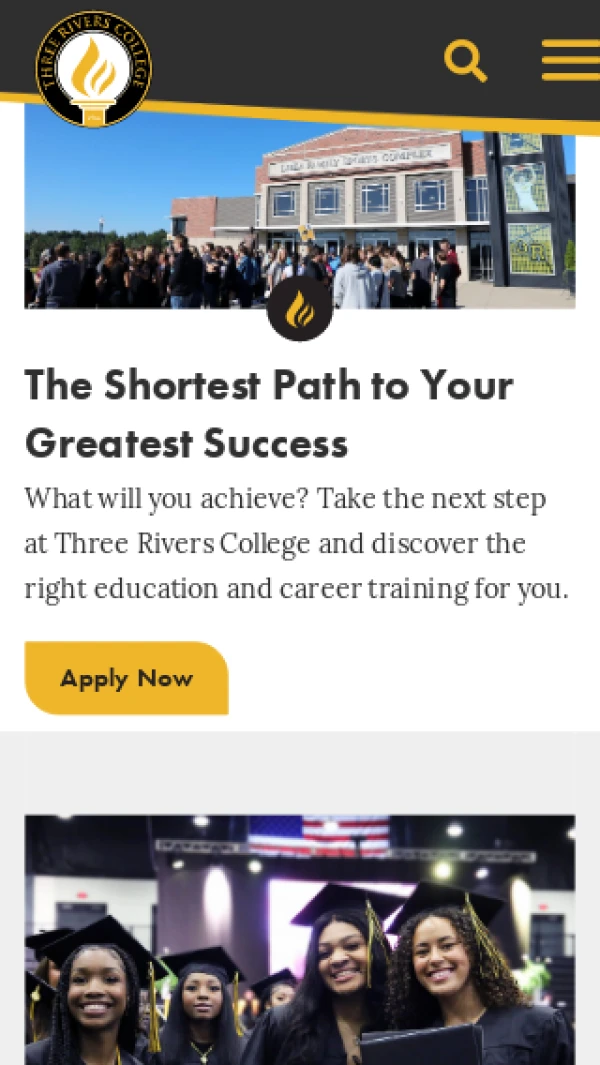Open the hamburger navigation menu

click(x=570, y=60)
